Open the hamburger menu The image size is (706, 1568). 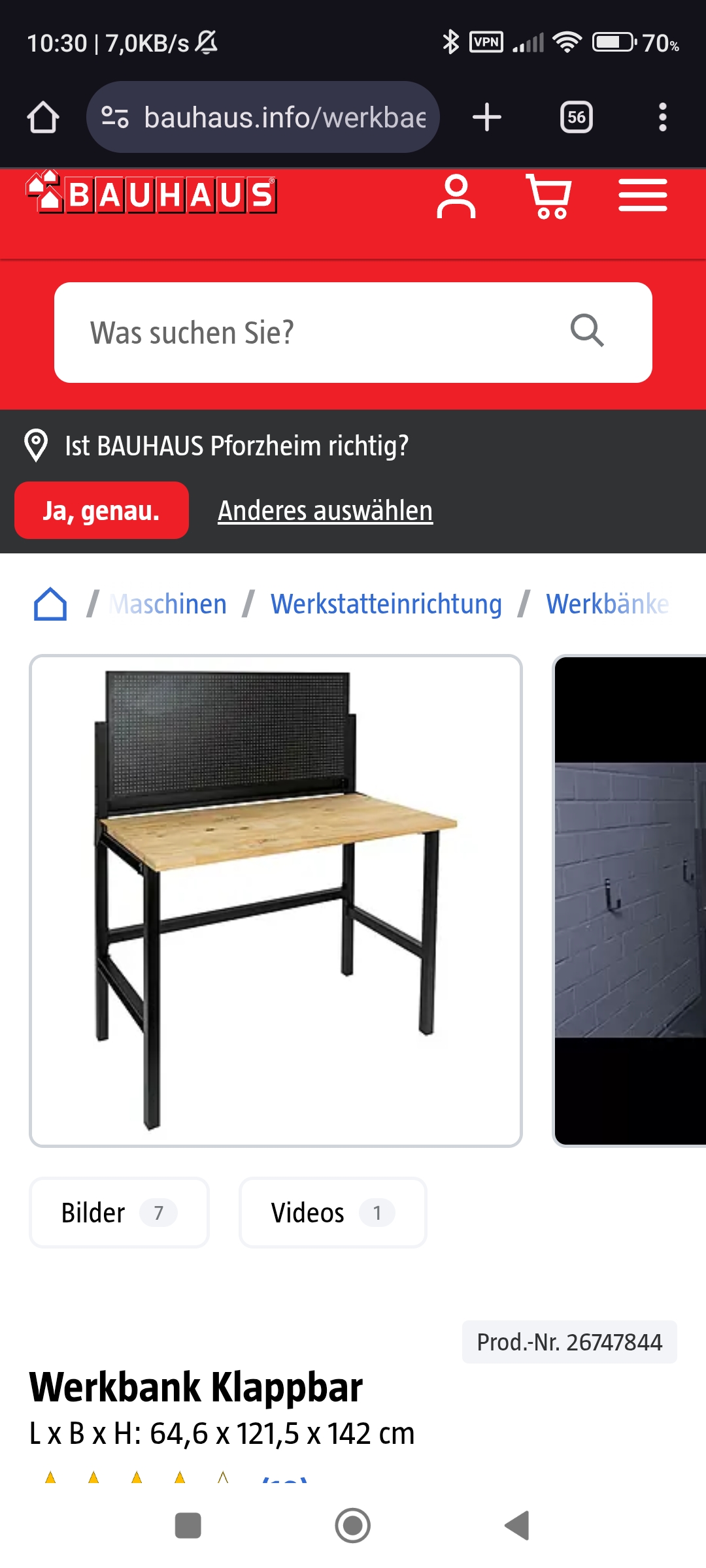point(643,196)
